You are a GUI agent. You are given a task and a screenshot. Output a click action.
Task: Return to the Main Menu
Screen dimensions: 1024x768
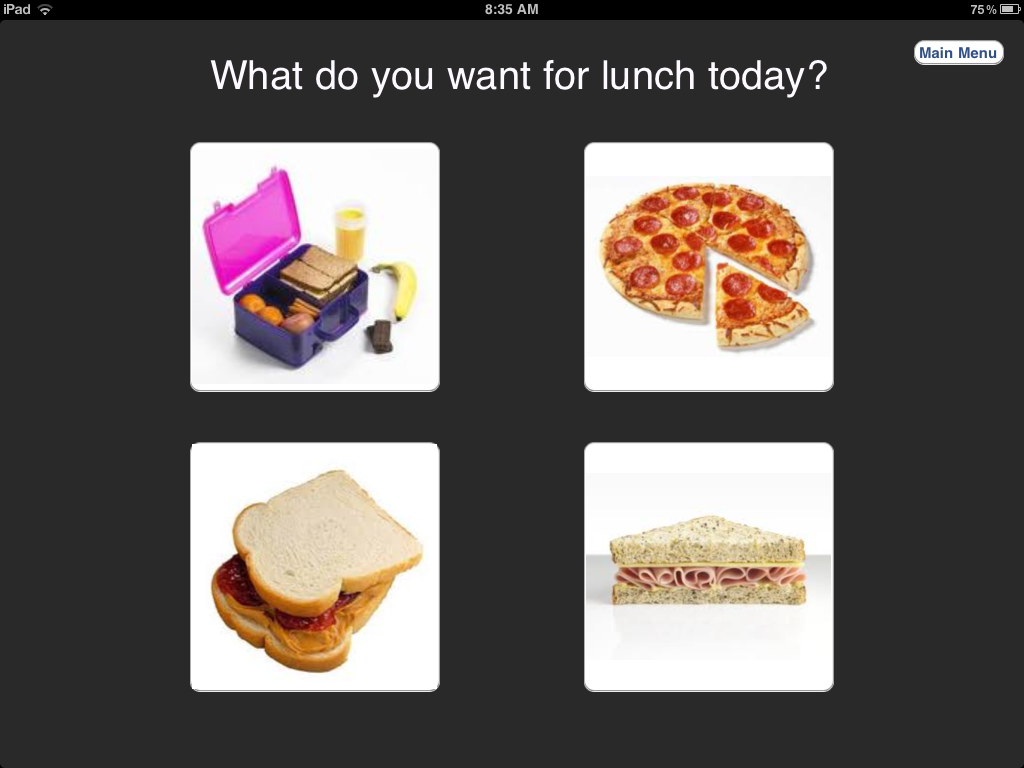tap(958, 53)
